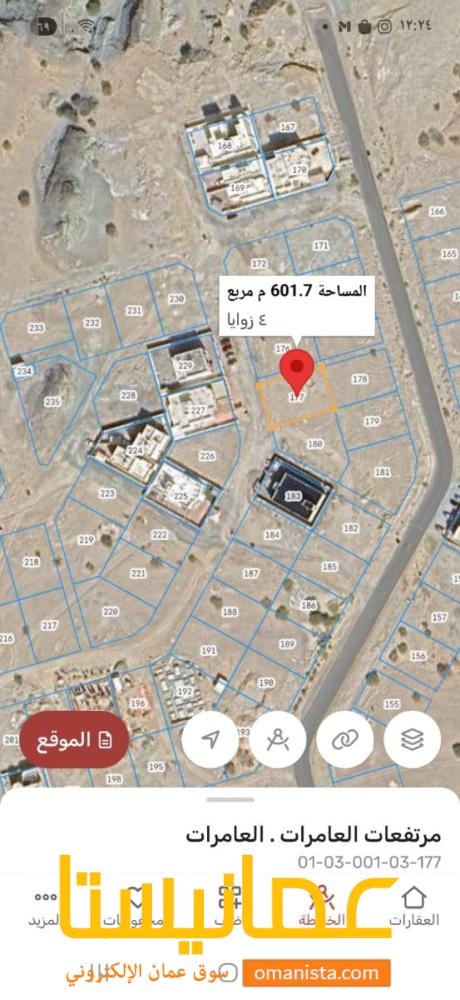This screenshot has height=1000, width=460.
Task: Select the الخريطة tab
Action: [x=323, y=906]
